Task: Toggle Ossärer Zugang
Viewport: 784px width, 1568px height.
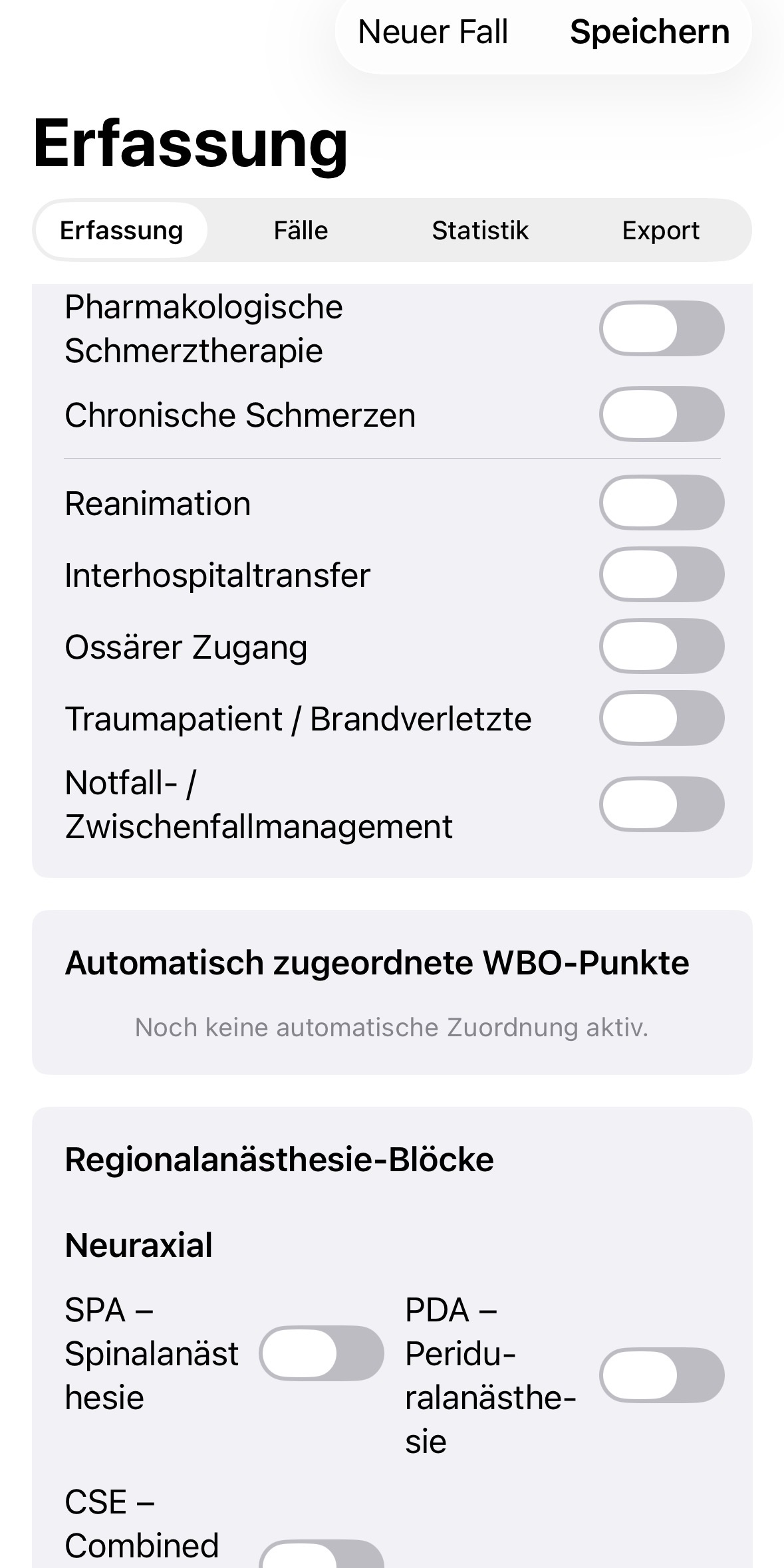Action: point(662,646)
